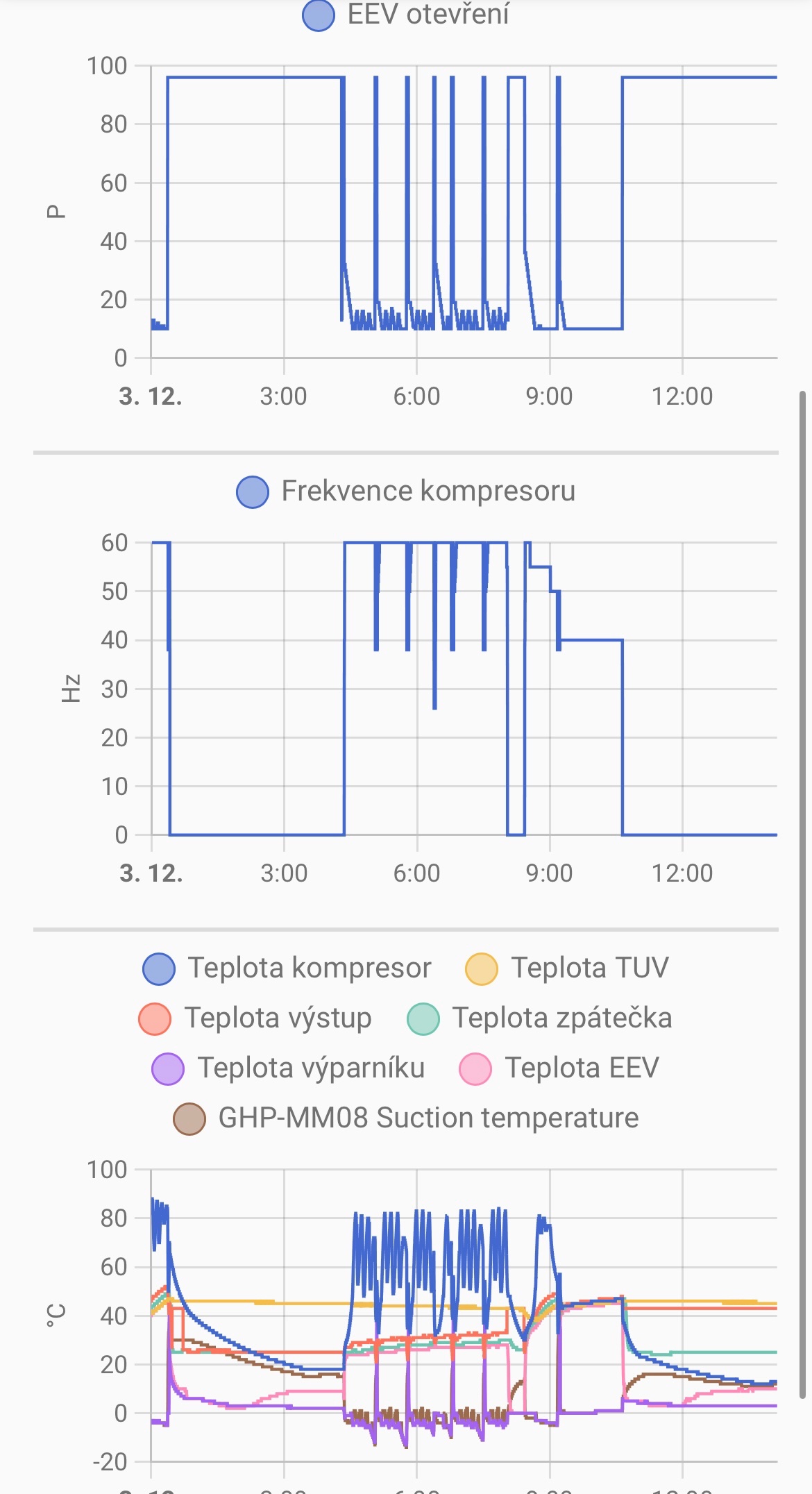Tap the Teplota zpátečka legend item
The width and height of the screenshot is (812, 1494).
[x=539, y=1018]
